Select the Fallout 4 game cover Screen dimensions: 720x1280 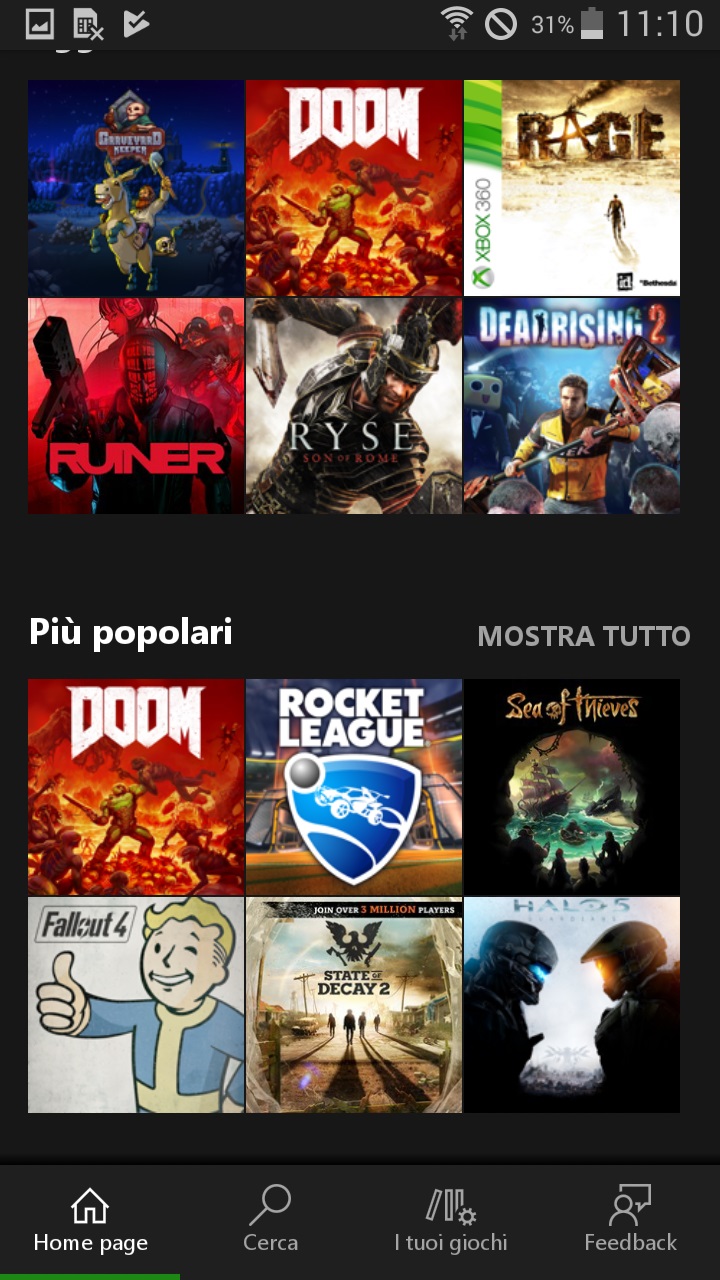pyautogui.click(x=136, y=1005)
